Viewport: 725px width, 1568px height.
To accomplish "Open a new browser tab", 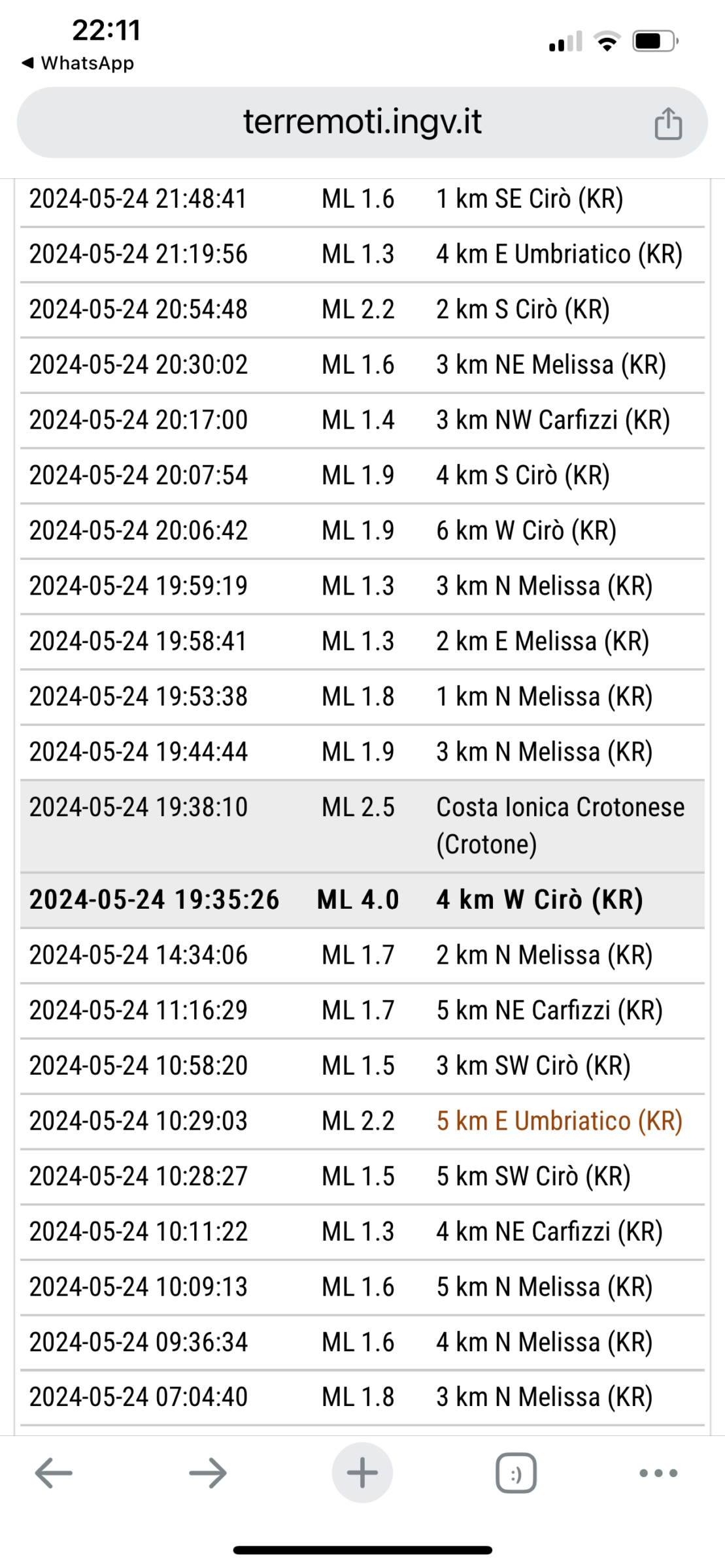I will click(362, 1473).
